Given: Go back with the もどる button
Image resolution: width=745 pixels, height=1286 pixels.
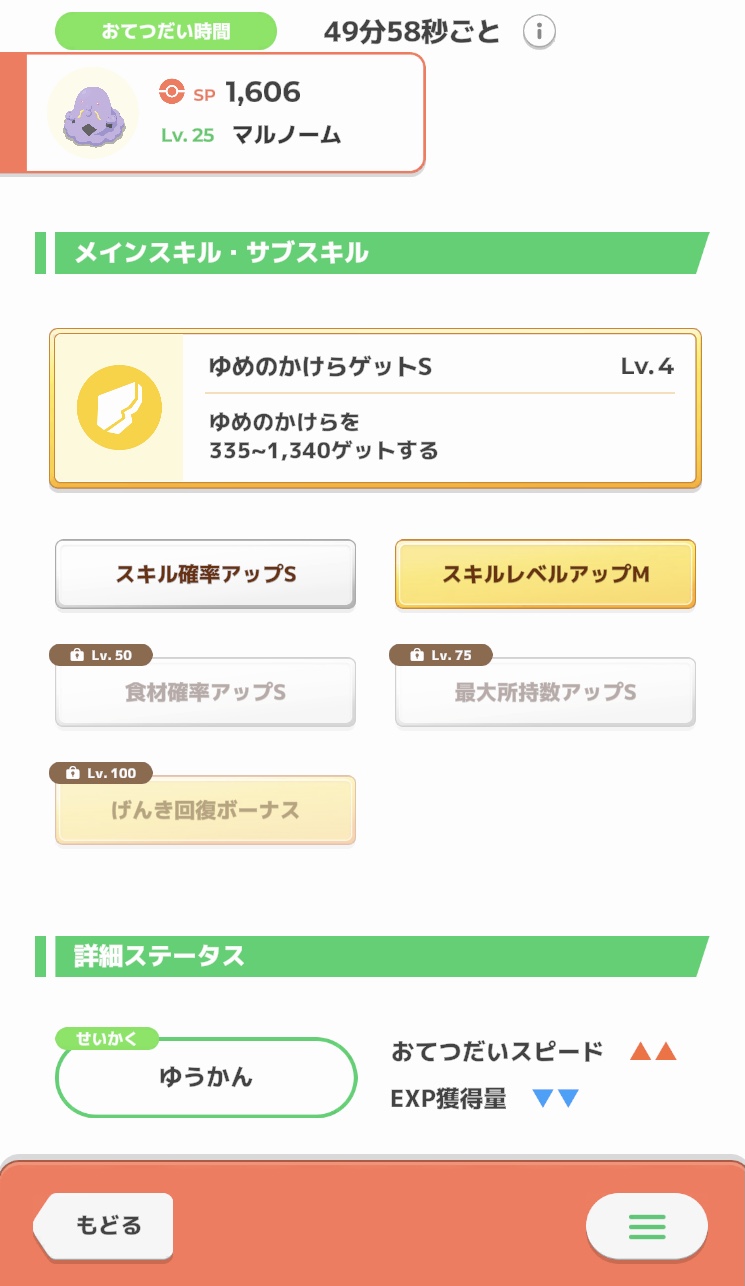Looking at the screenshot, I should pyautogui.click(x=103, y=1225).
